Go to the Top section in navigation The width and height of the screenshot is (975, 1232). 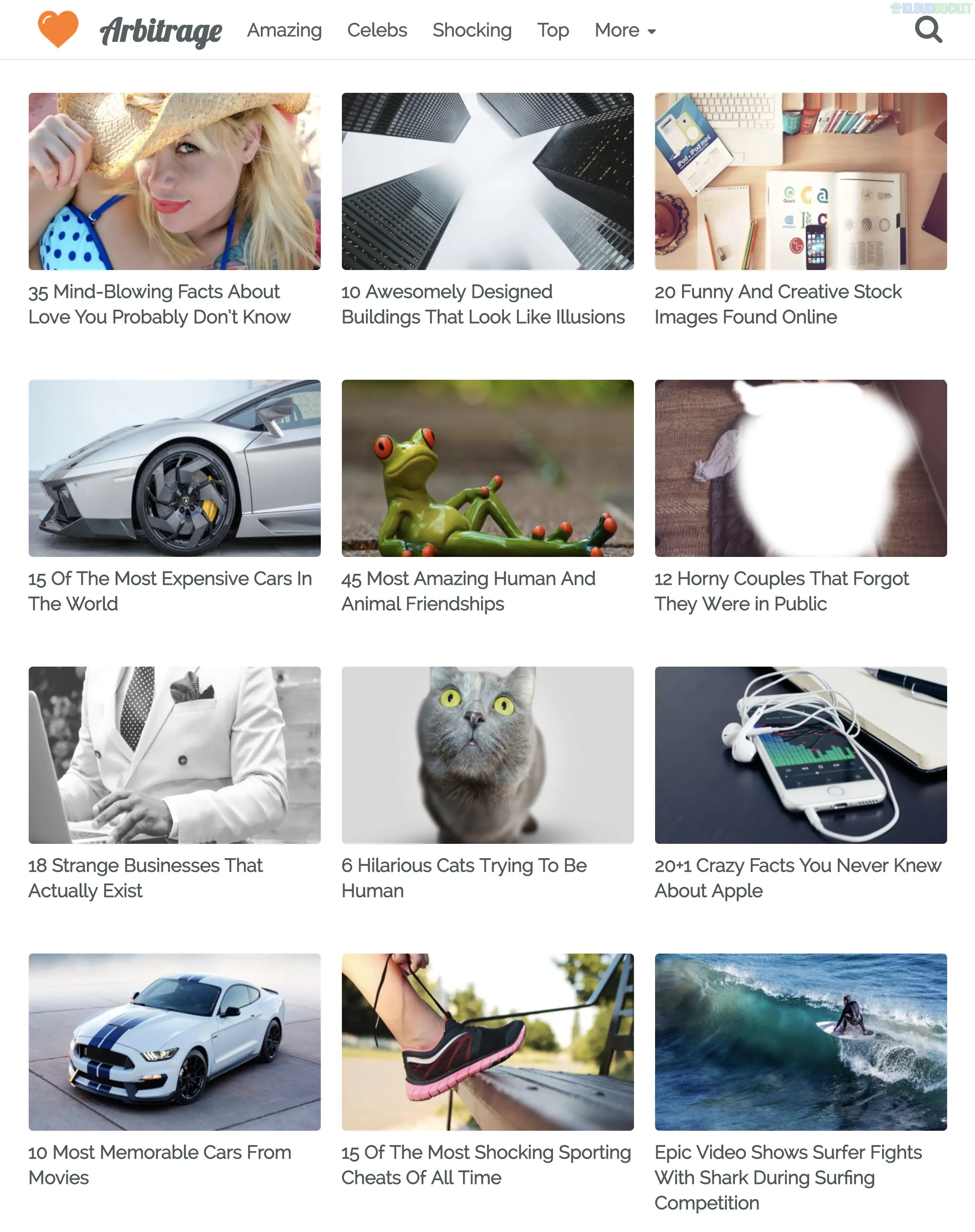(552, 30)
